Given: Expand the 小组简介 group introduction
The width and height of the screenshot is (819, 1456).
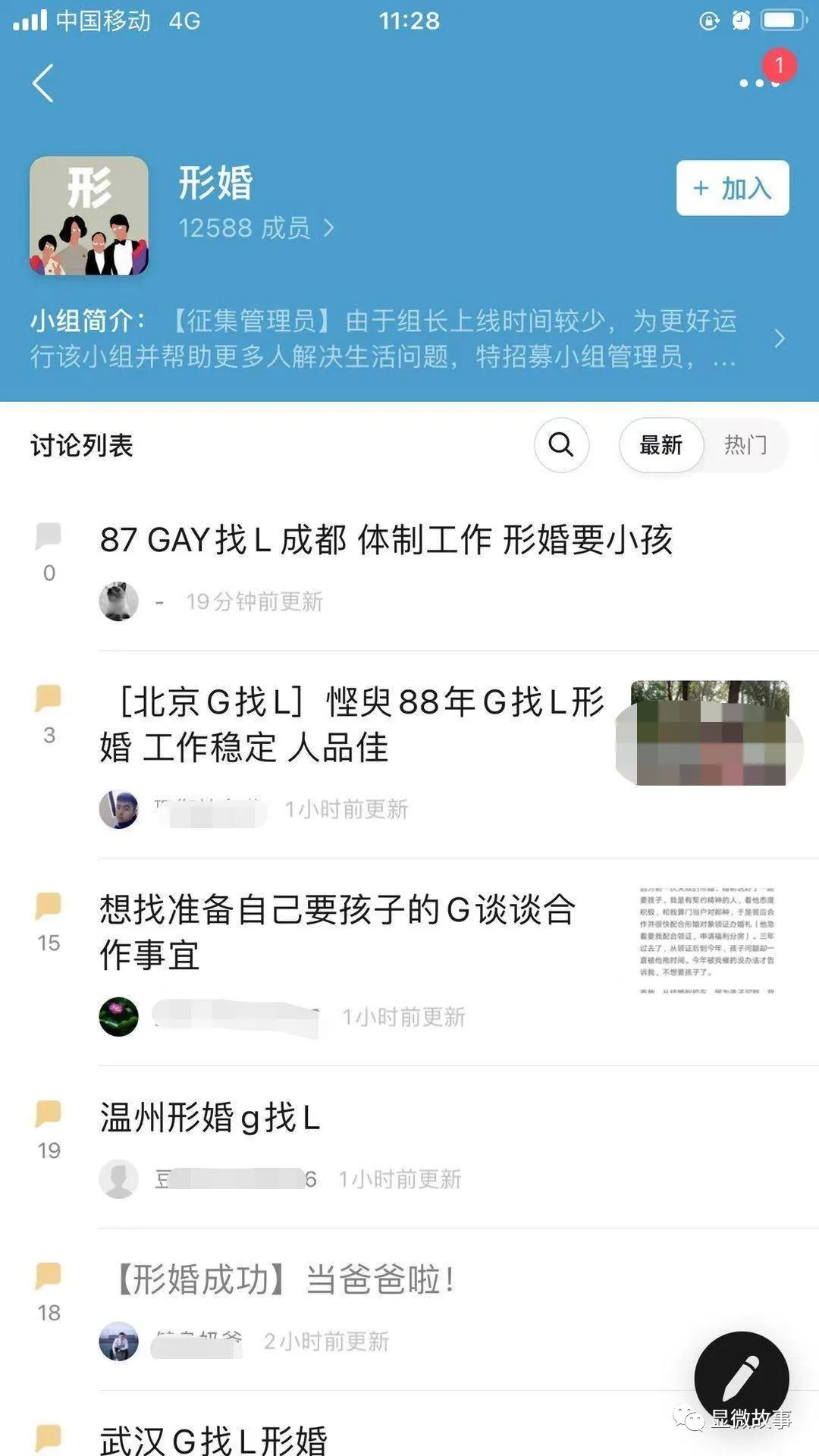Looking at the screenshot, I should (x=779, y=338).
